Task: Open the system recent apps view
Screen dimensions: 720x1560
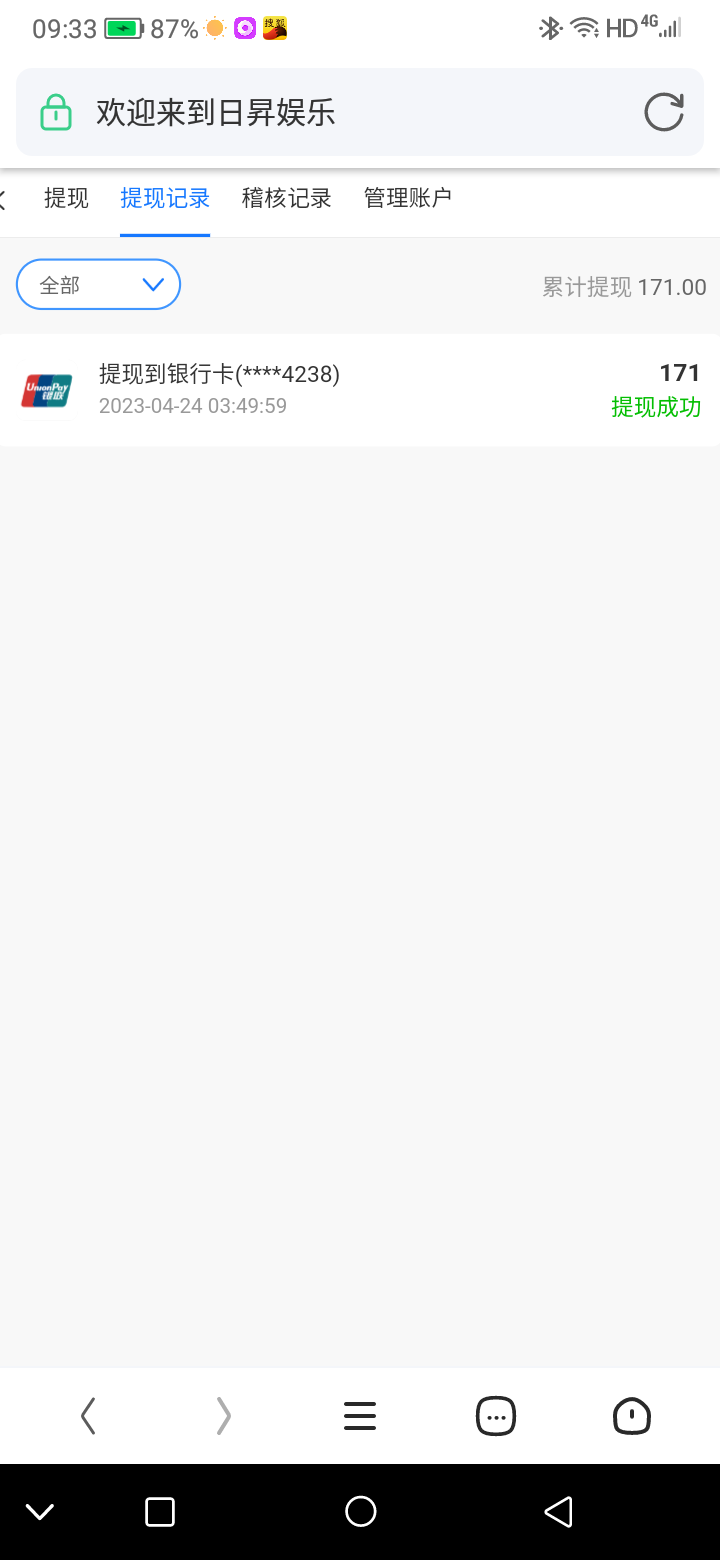Action: coord(160,1511)
